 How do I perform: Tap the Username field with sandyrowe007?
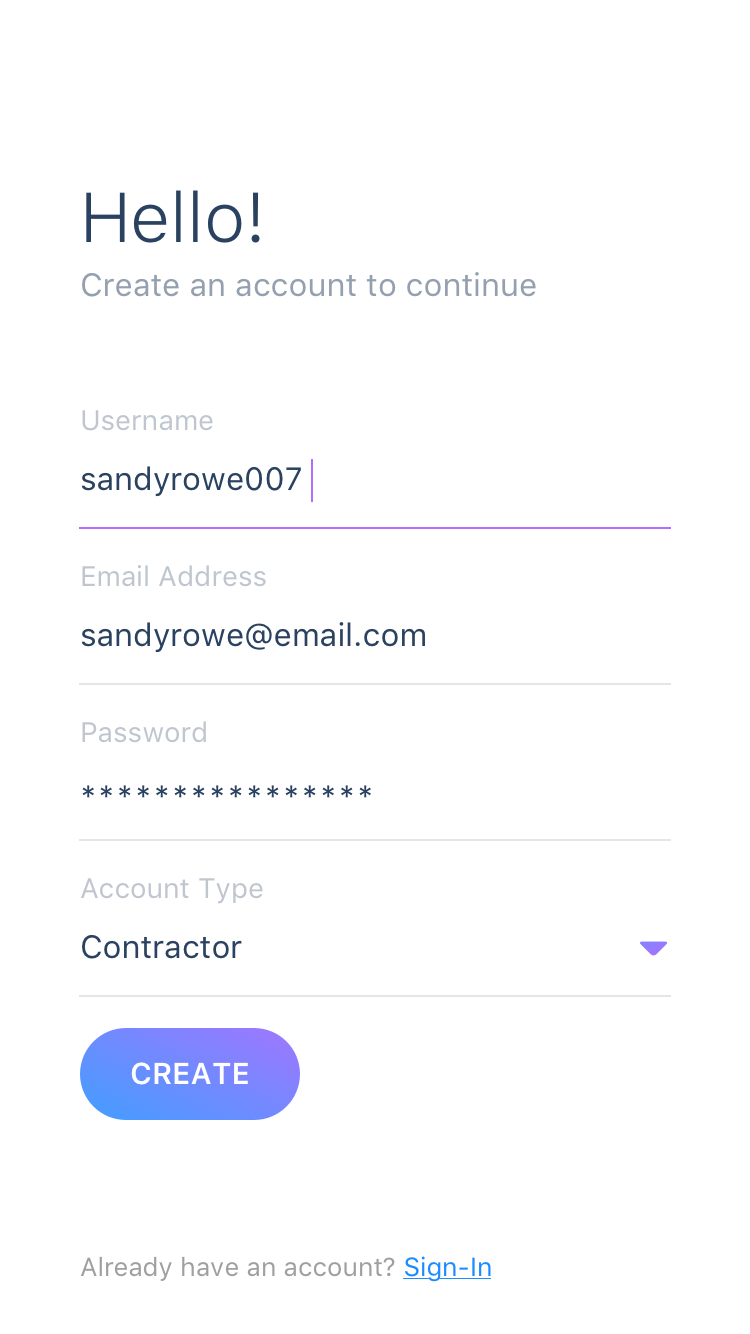[374, 480]
